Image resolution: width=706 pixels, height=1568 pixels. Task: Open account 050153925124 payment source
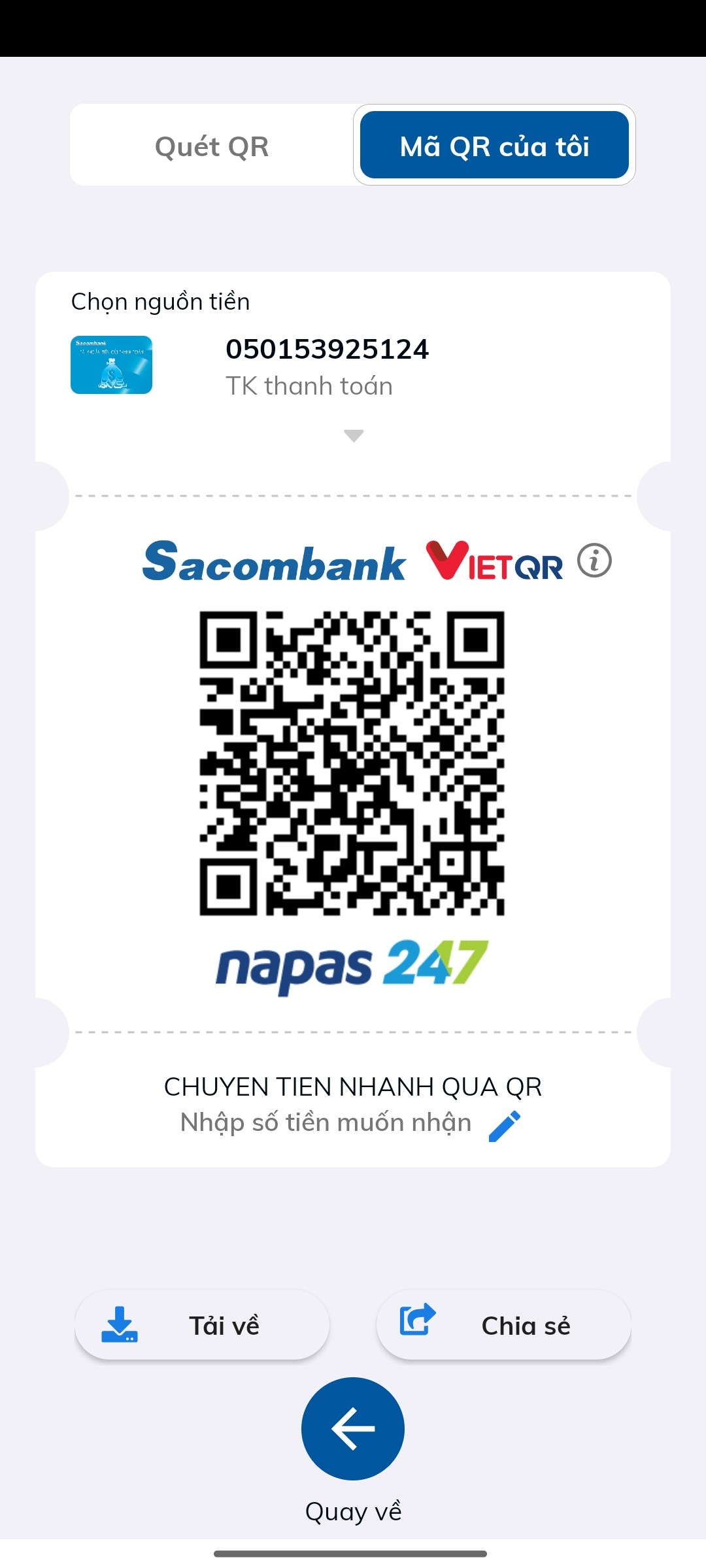[x=327, y=366]
